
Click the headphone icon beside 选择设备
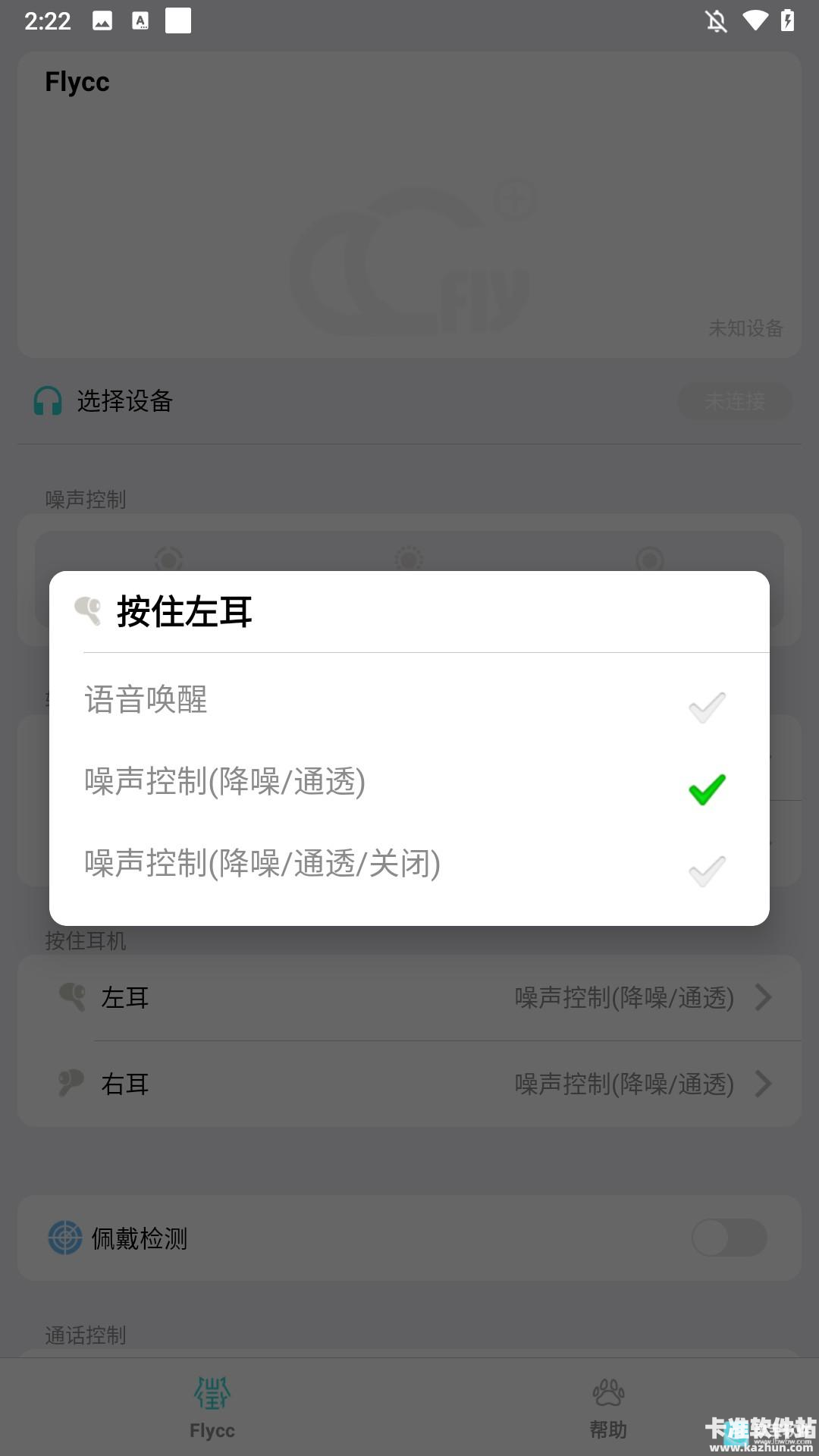pos(45,402)
